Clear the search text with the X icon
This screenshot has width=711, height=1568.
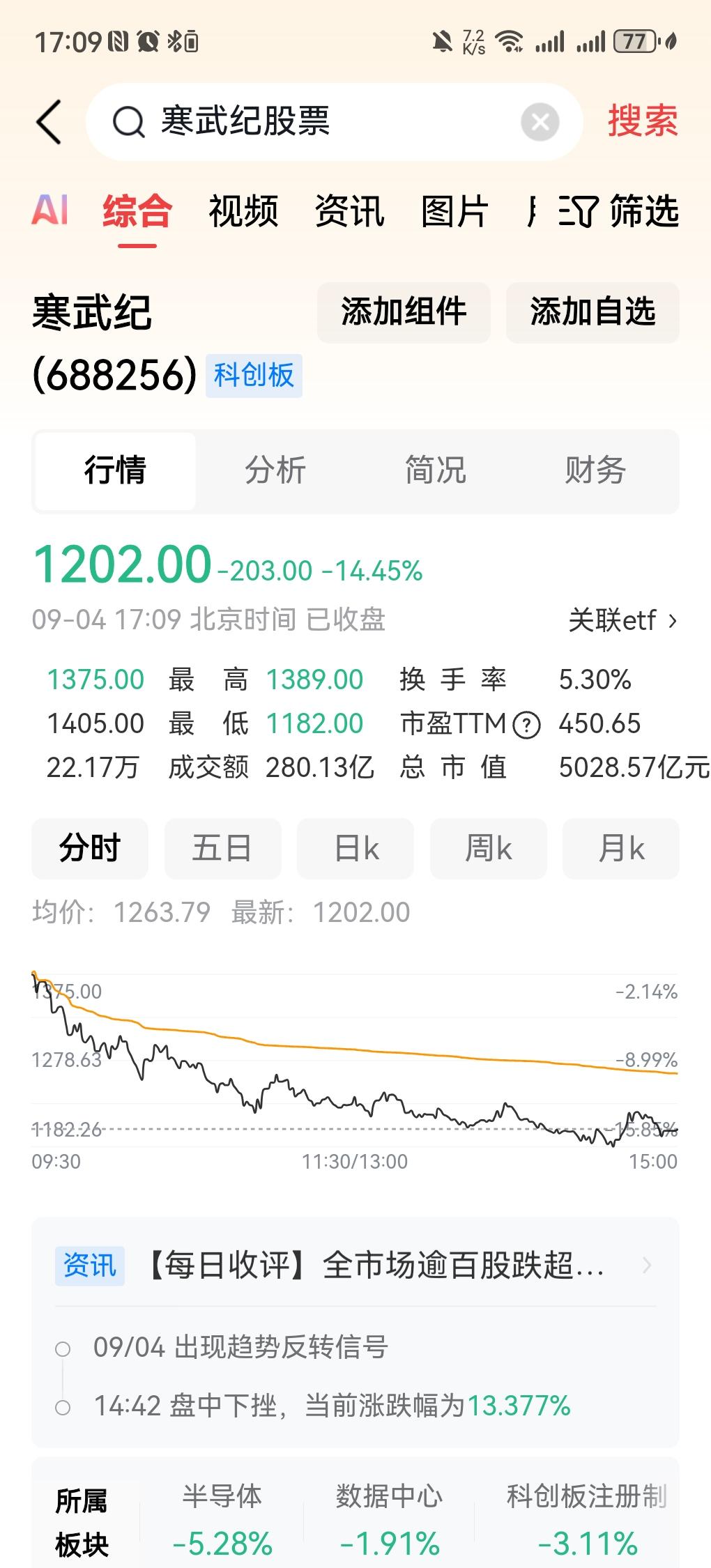coord(540,122)
